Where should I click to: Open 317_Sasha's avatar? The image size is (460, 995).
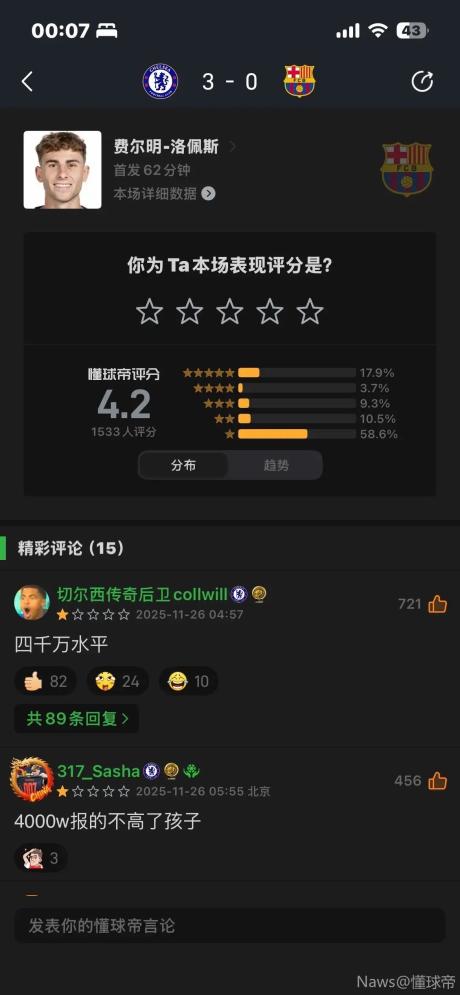(x=32, y=779)
